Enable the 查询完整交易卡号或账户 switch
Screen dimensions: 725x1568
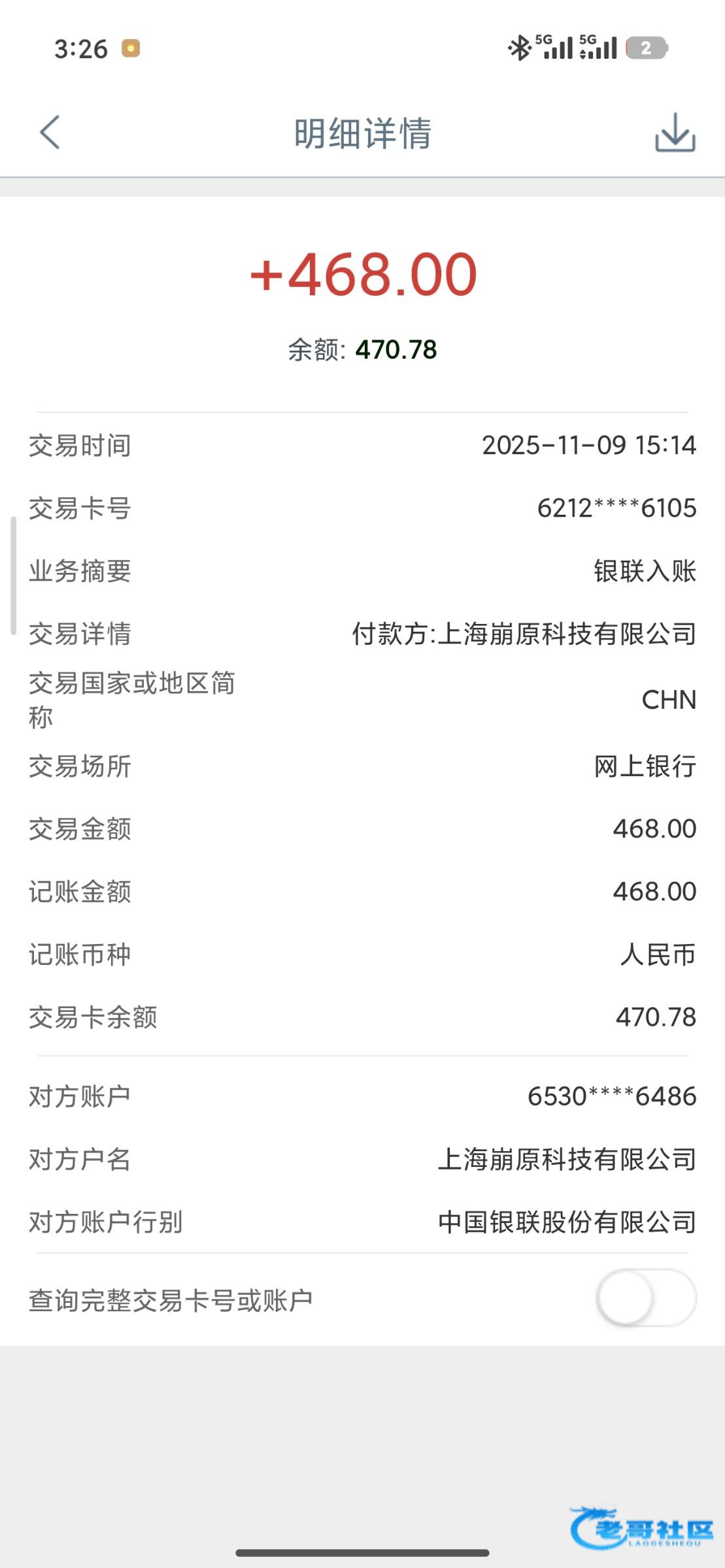(645, 1298)
